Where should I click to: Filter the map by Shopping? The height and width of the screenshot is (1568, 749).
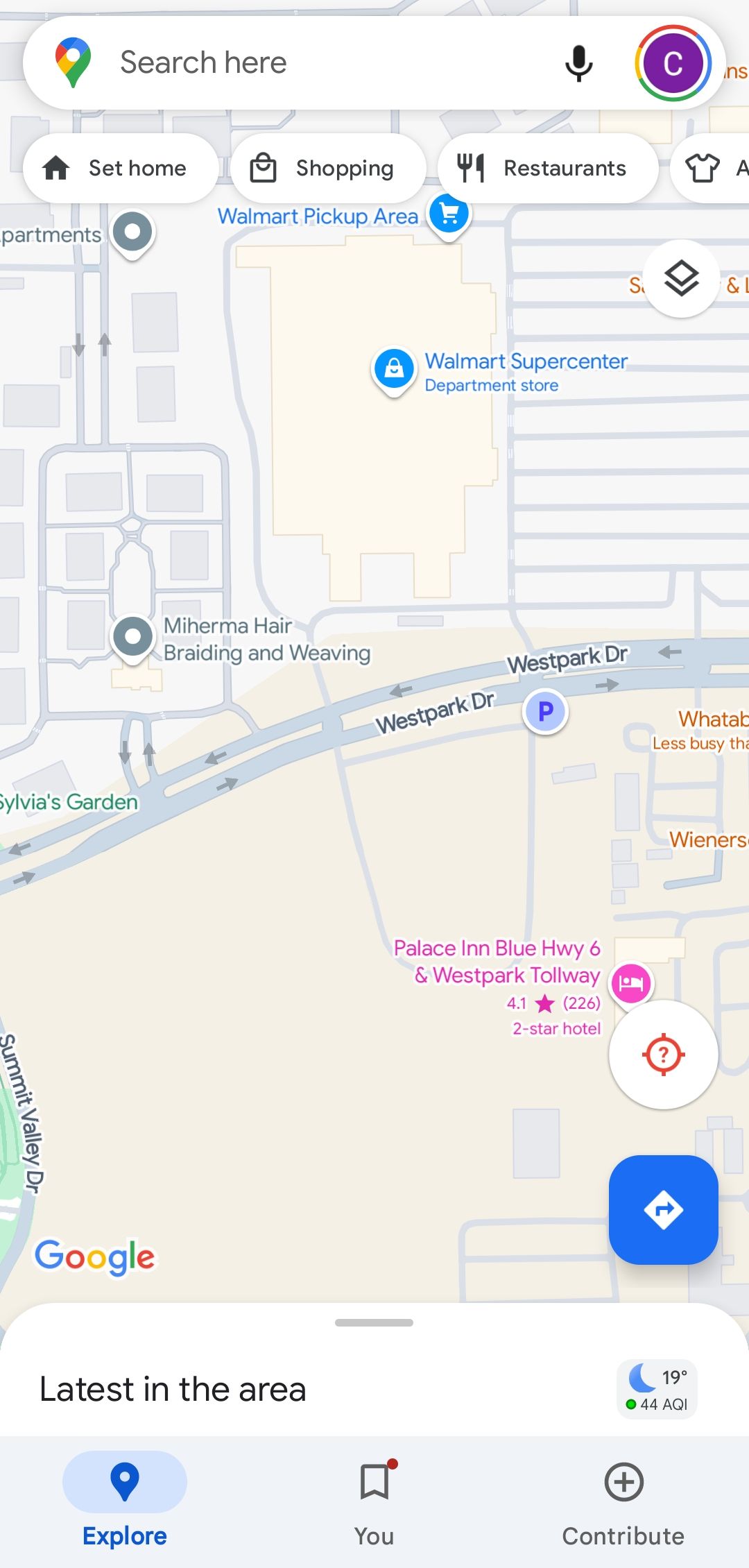point(327,168)
